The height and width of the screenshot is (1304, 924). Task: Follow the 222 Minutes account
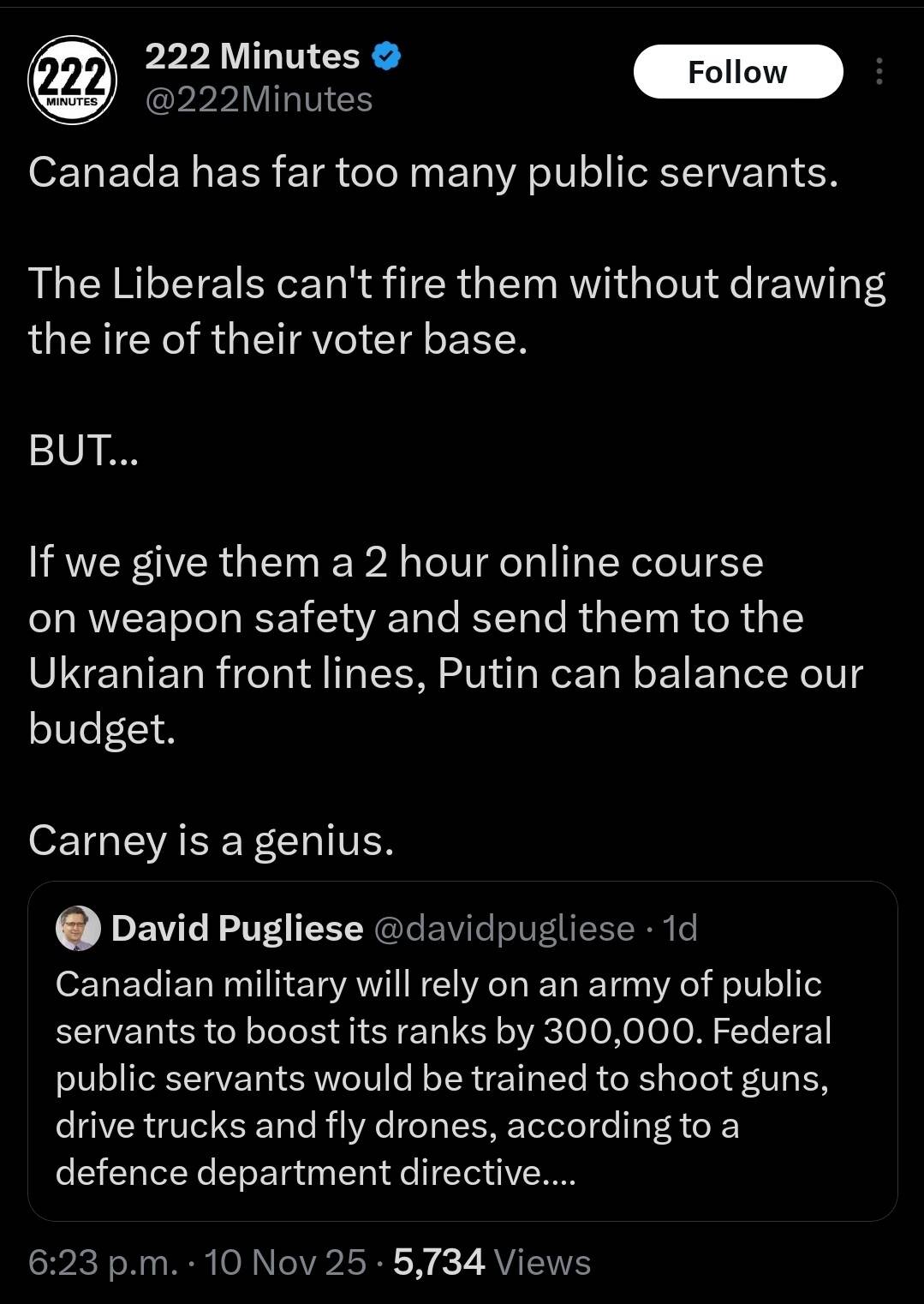point(737,72)
